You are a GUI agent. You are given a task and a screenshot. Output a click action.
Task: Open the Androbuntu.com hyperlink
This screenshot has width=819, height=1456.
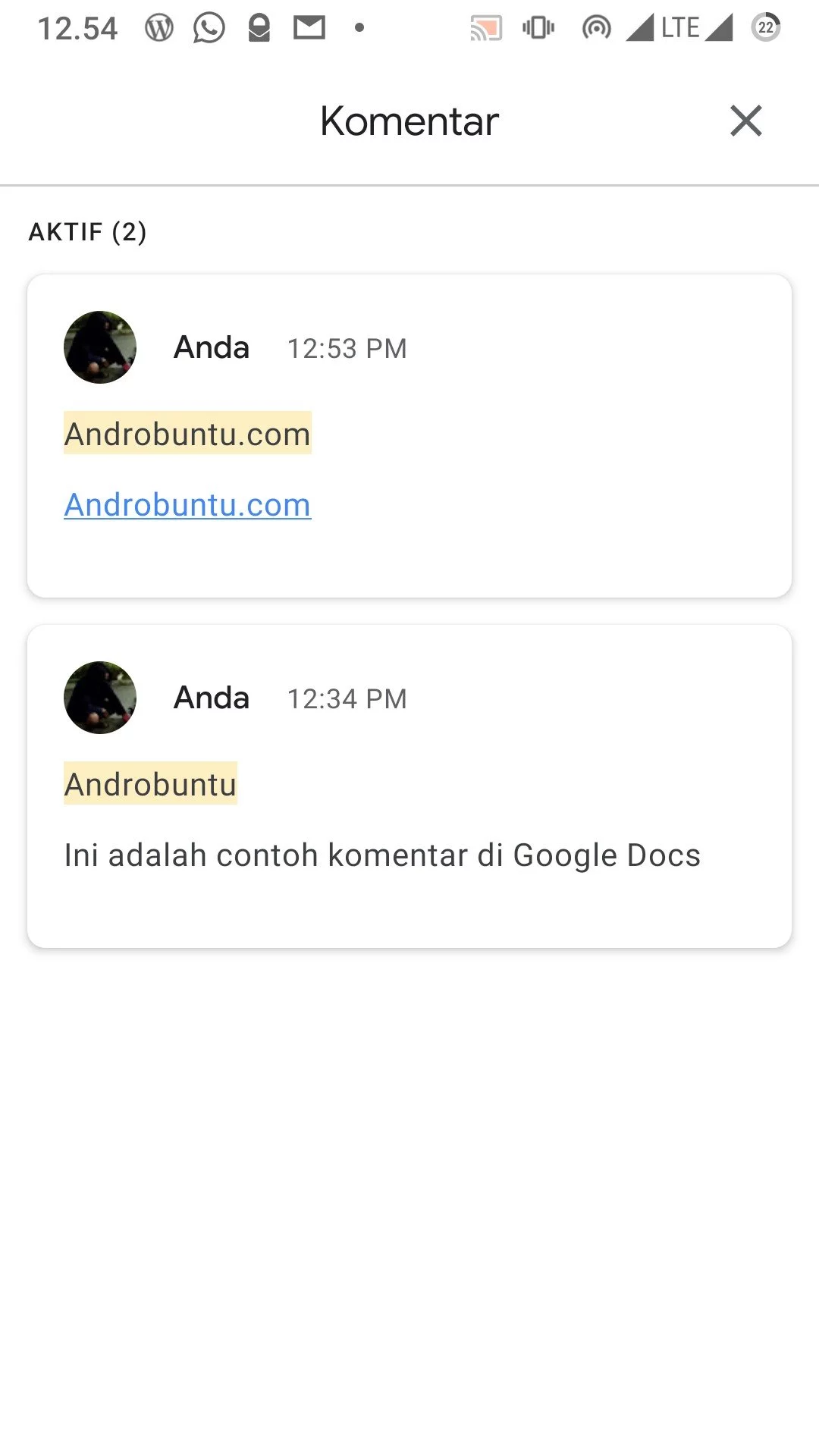pos(187,504)
